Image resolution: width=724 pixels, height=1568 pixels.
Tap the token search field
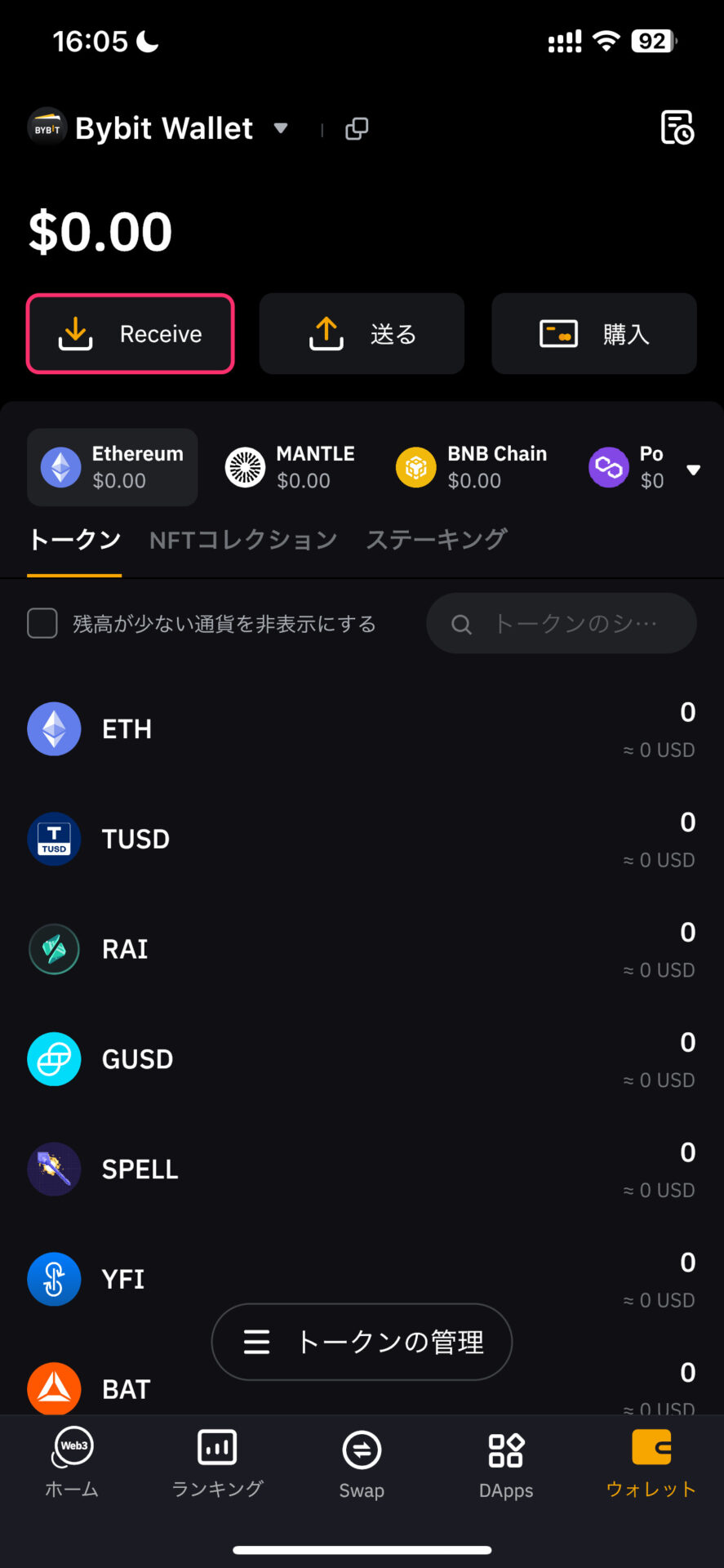(562, 623)
